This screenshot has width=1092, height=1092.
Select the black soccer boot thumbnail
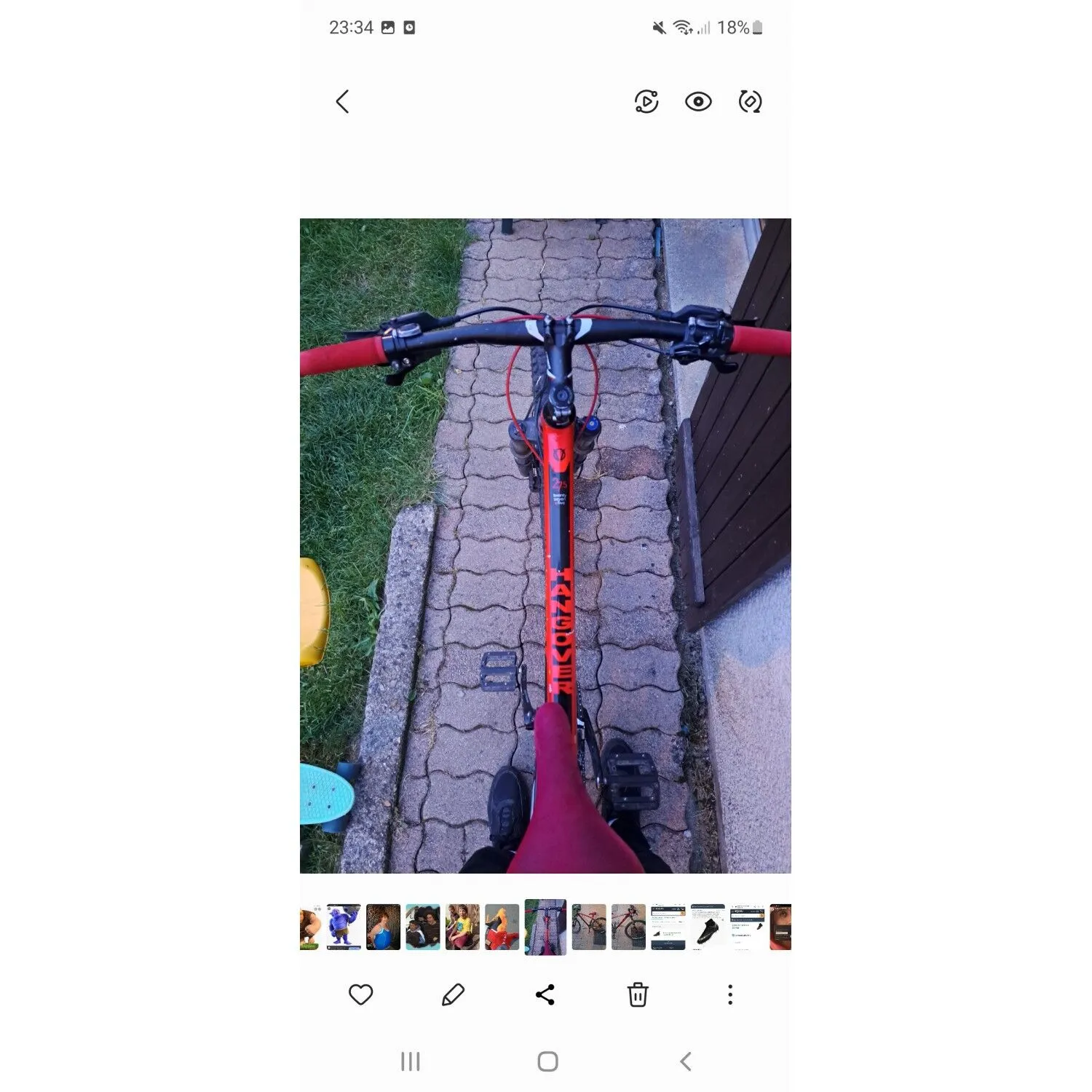[x=708, y=927]
